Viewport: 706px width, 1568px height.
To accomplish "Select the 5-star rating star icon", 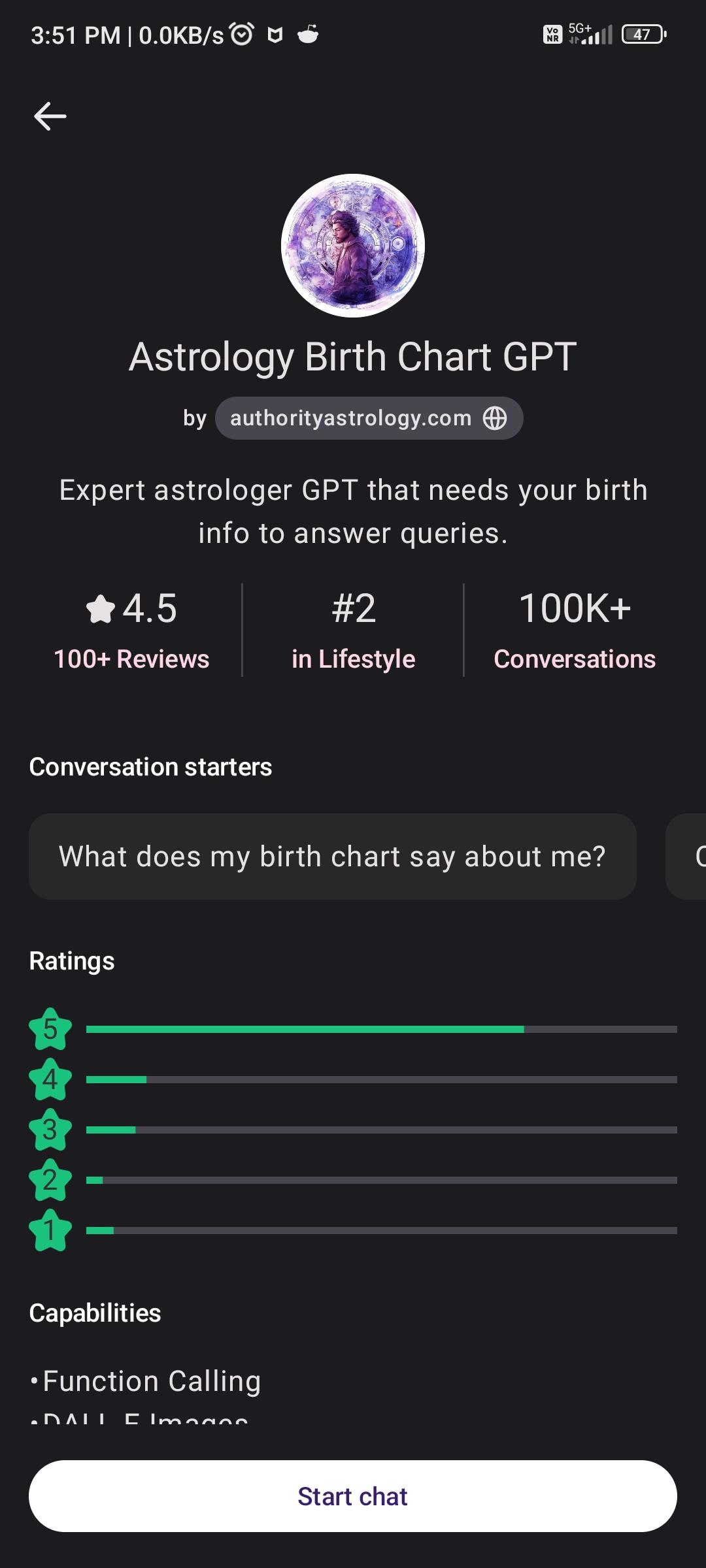I will (50, 1031).
